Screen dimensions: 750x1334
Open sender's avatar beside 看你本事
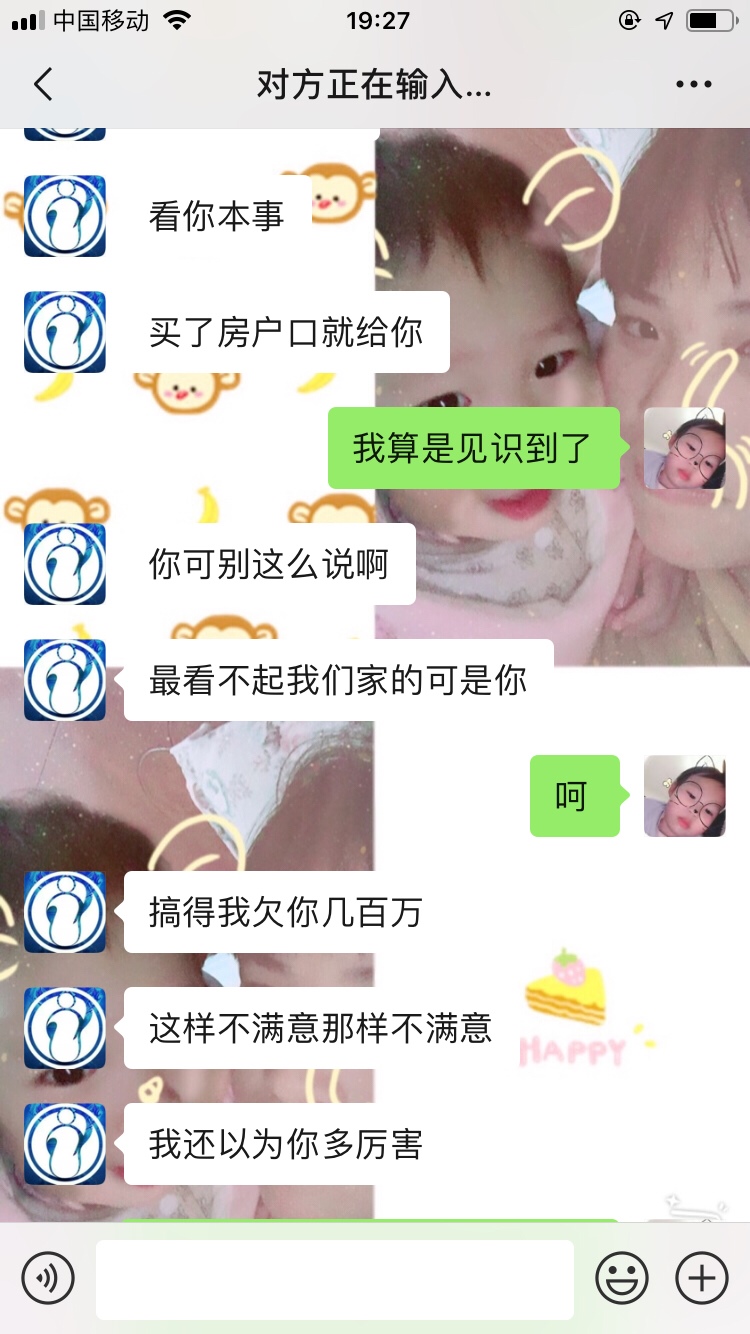[x=65, y=216]
